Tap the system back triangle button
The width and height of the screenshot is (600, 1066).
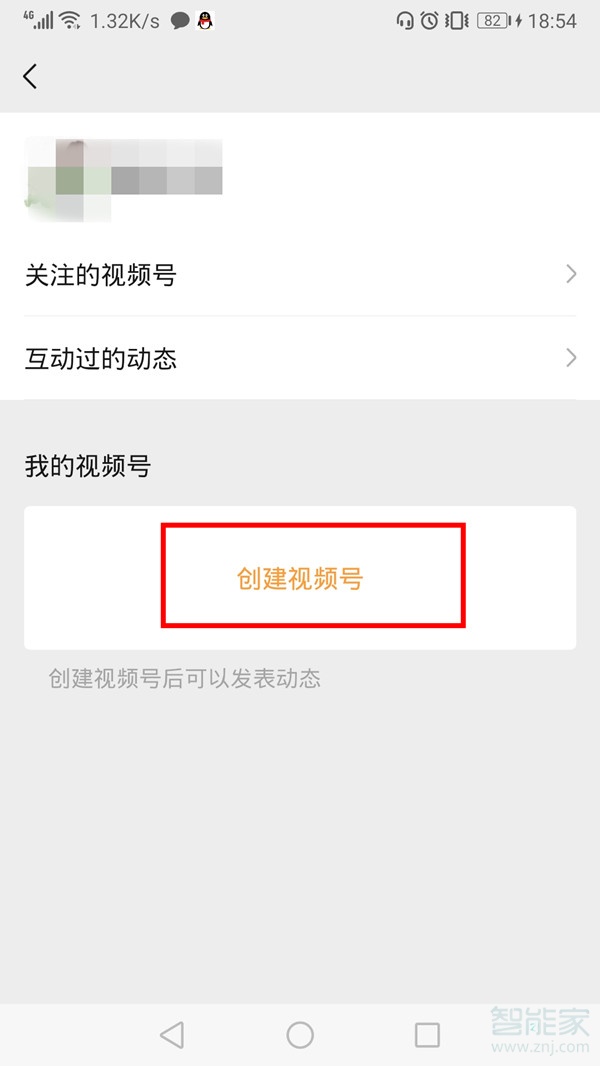(x=172, y=1035)
